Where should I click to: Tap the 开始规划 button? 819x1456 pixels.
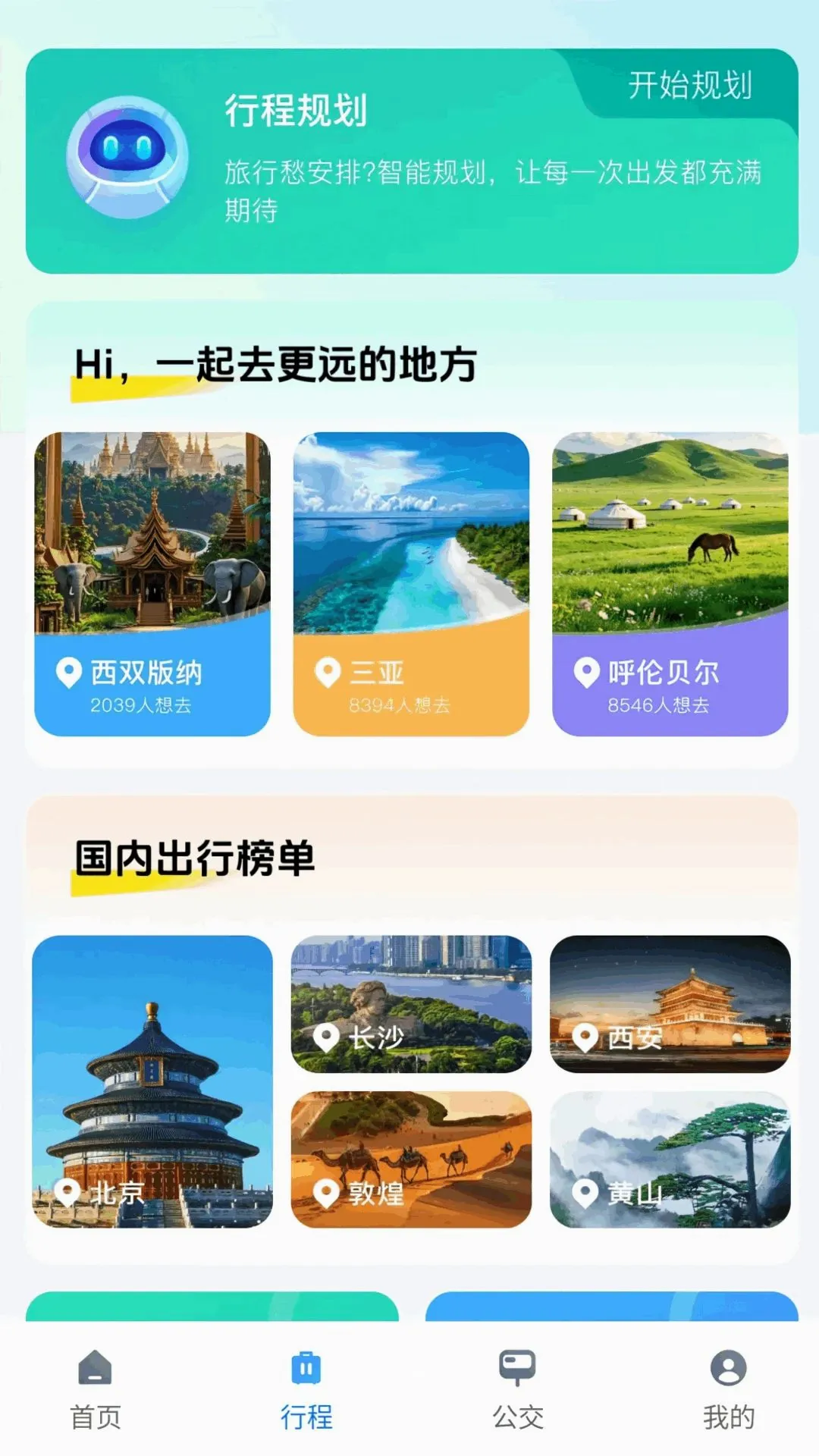click(x=689, y=84)
